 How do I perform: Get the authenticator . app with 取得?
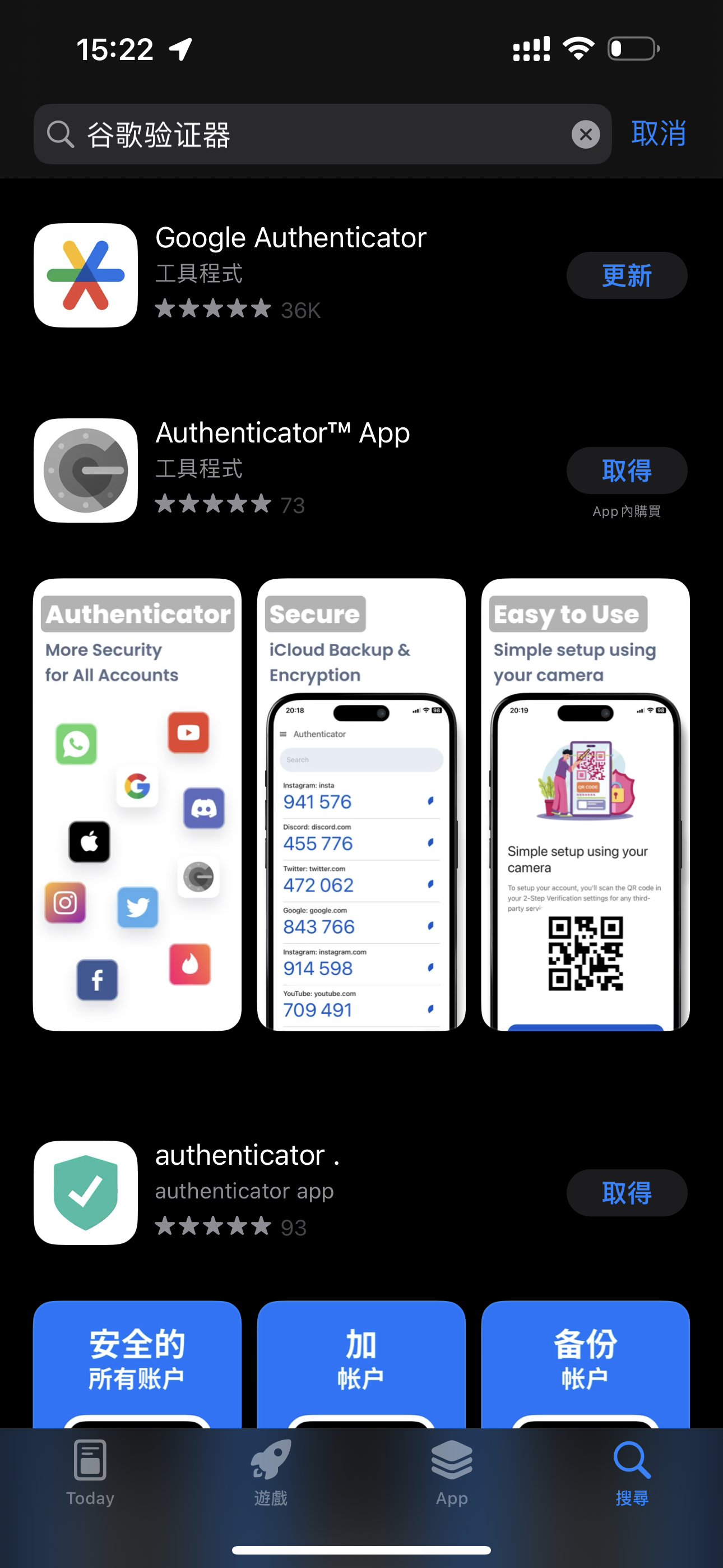(626, 1192)
